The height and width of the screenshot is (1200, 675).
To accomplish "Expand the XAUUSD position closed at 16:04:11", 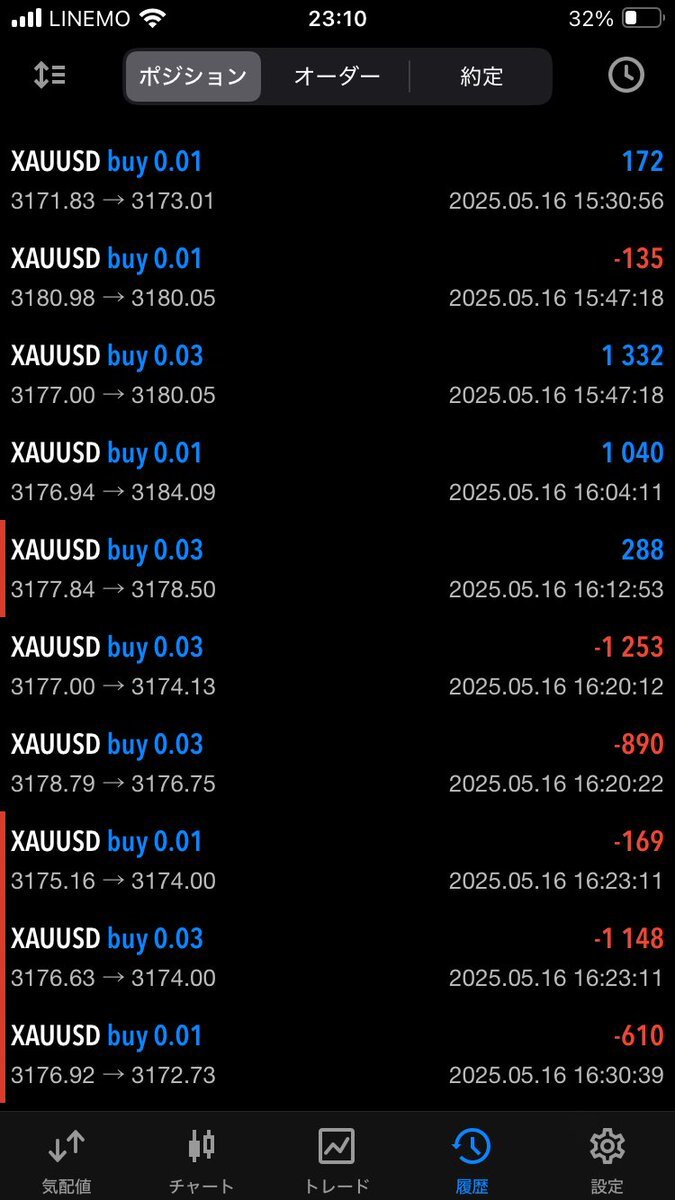I will [x=337, y=472].
